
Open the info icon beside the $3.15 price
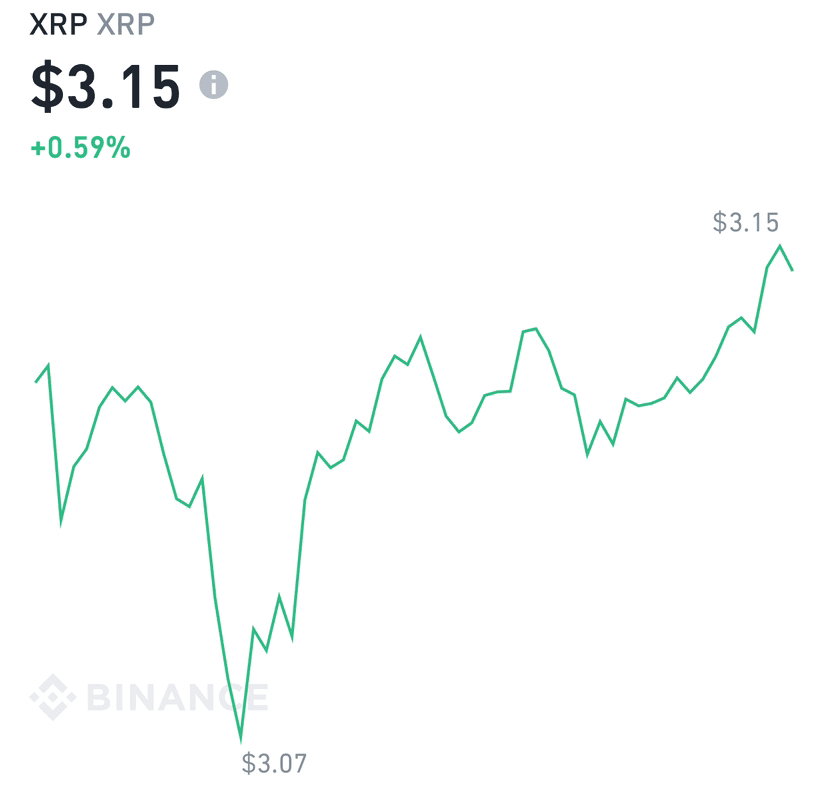(x=213, y=84)
